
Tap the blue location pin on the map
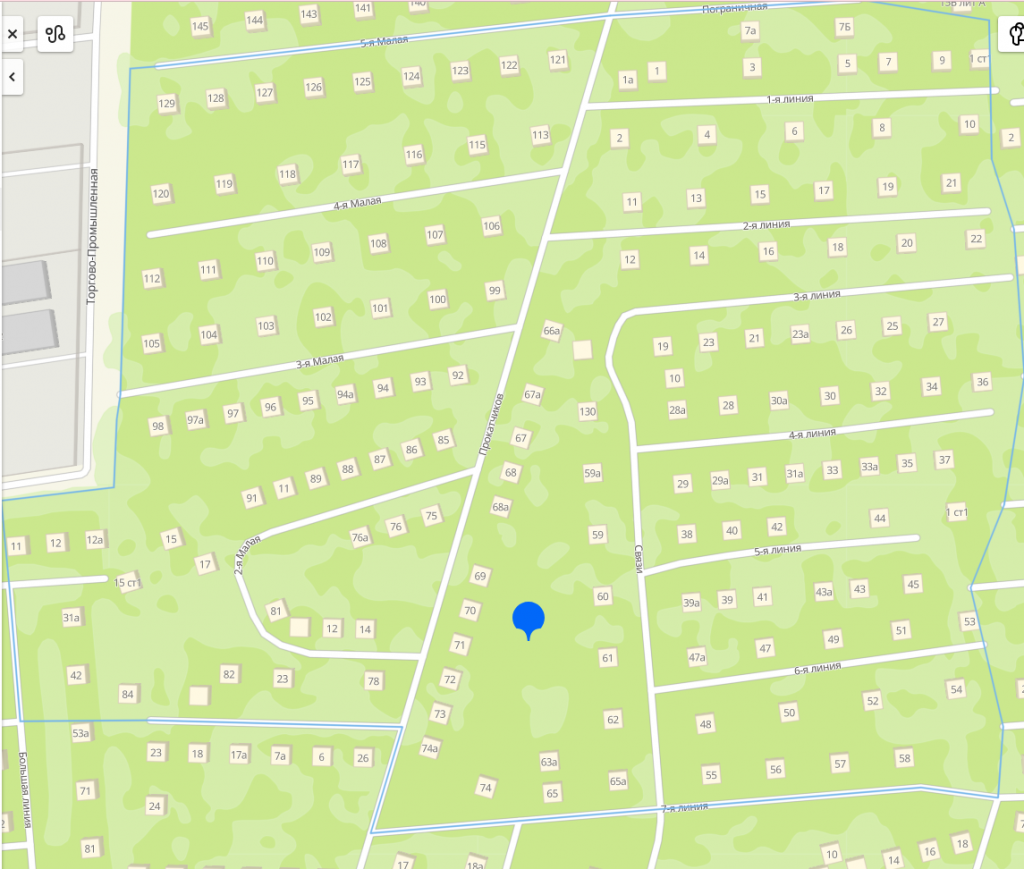pos(528,619)
